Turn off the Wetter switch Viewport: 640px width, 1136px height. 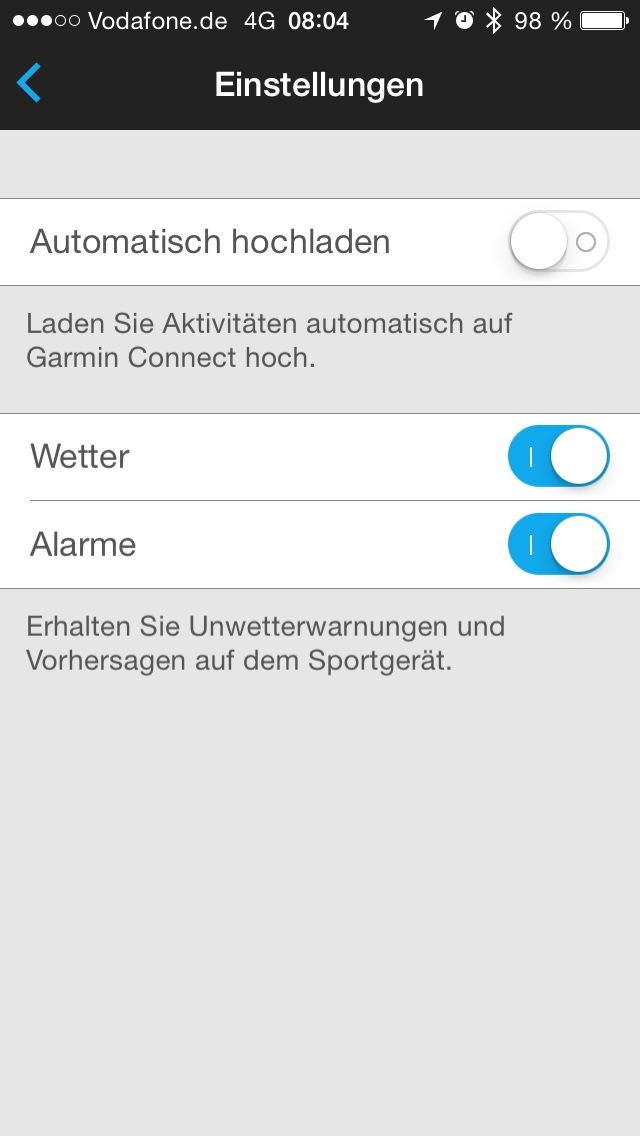pyautogui.click(x=558, y=457)
